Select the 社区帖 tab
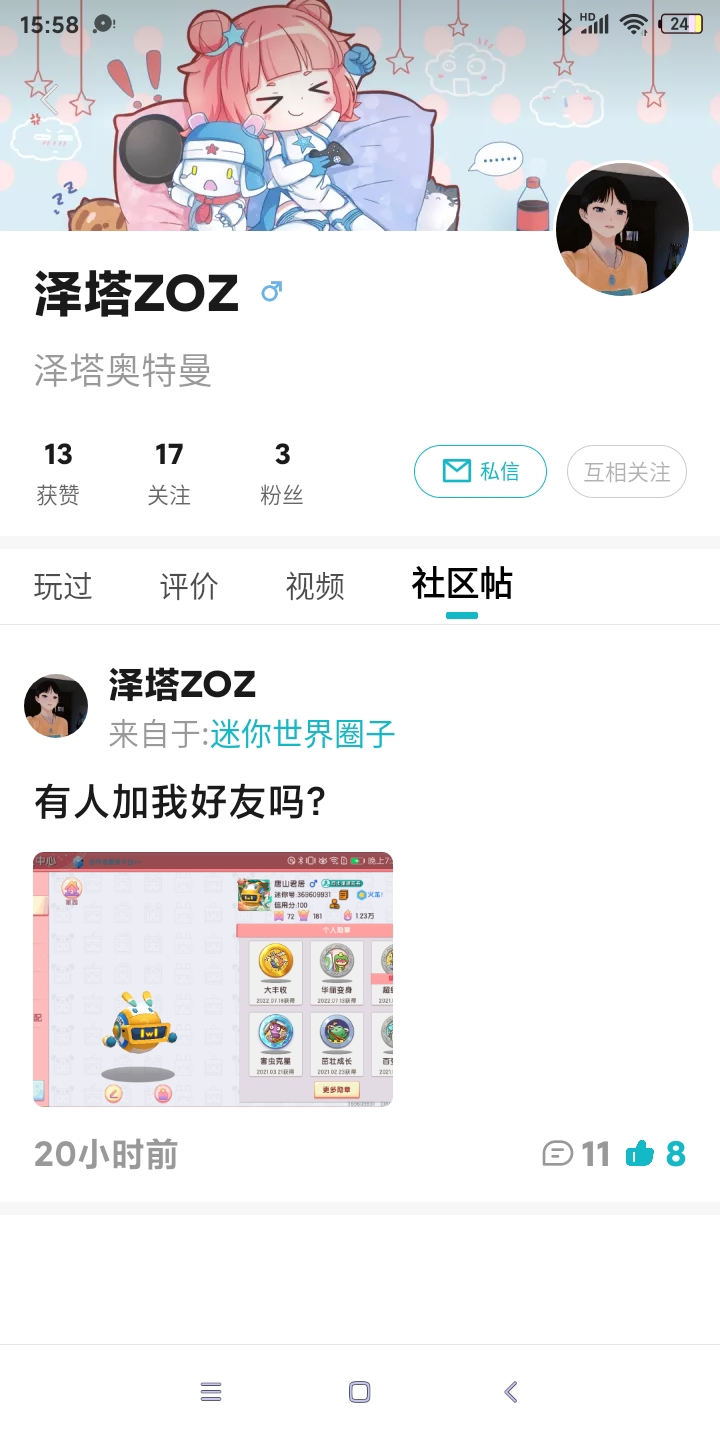This screenshot has width=720, height=1440. (x=462, y=584)
